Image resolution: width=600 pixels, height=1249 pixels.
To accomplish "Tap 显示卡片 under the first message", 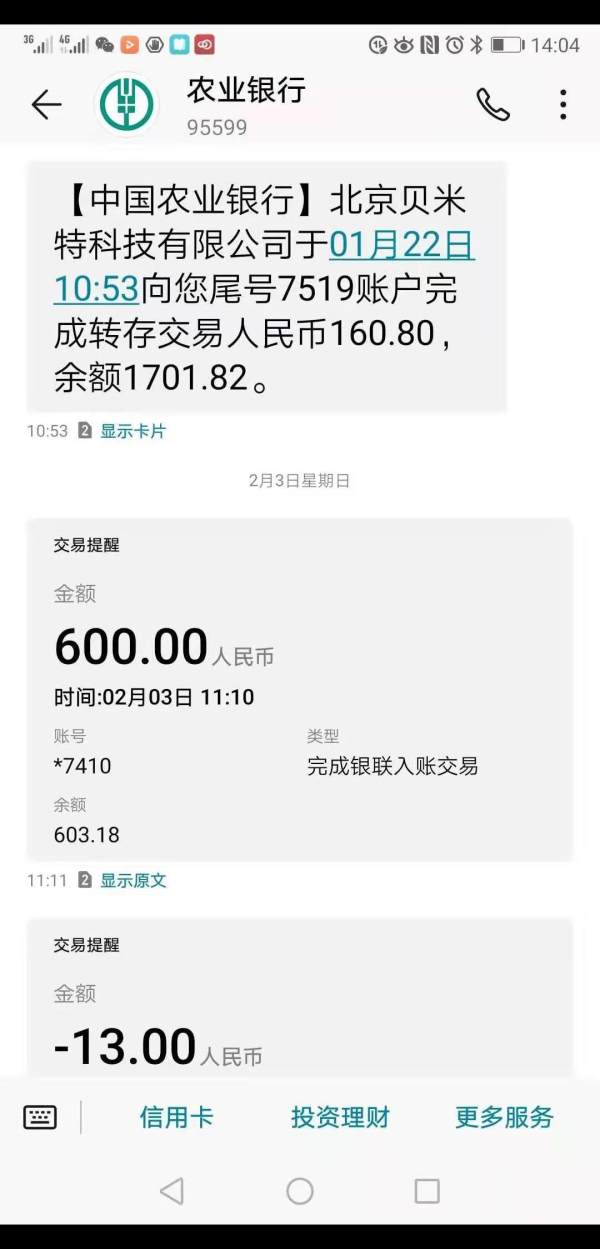I will (132, 431).
